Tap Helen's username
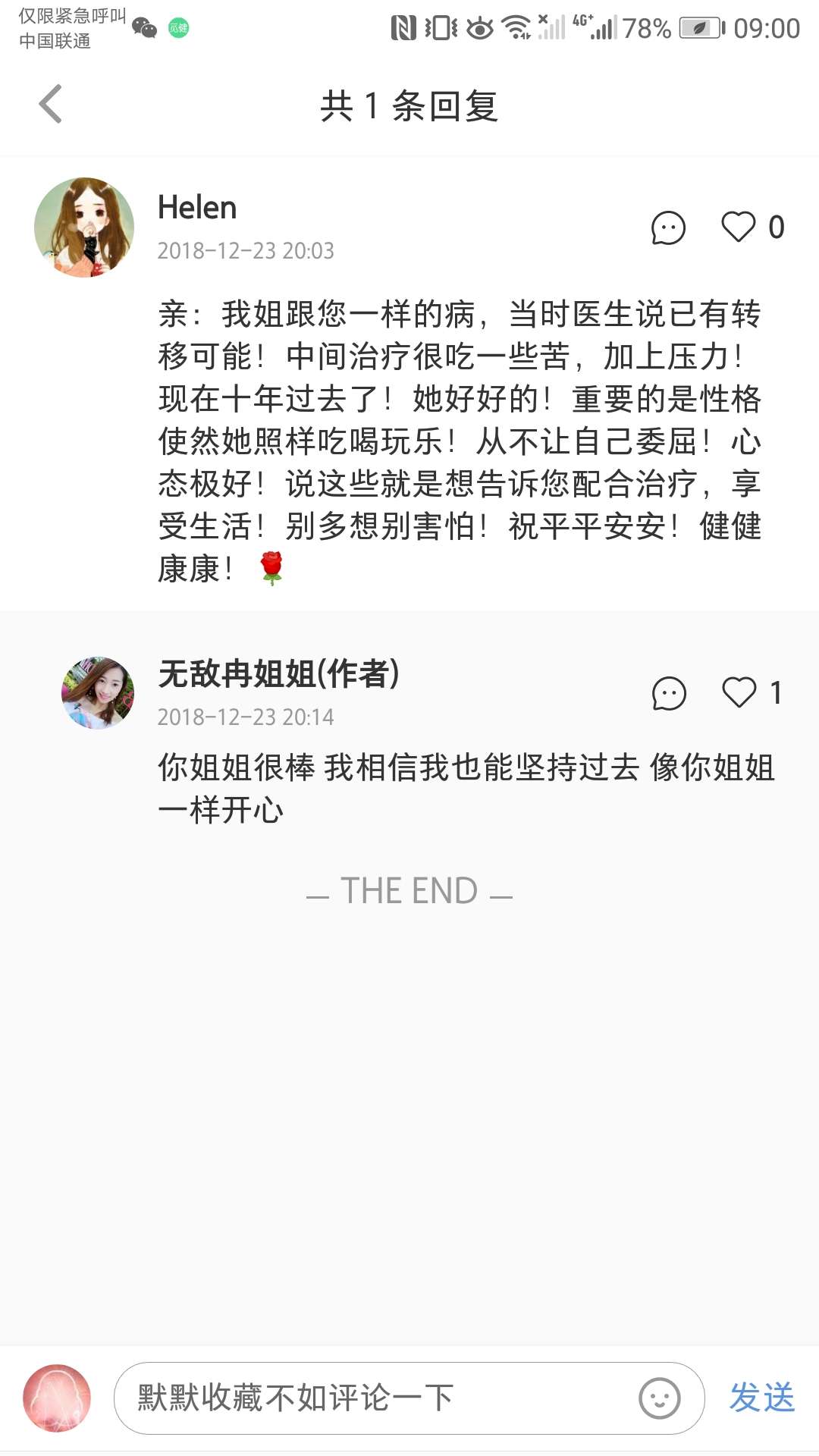The width and height of the screenshot is (819, 1456). tap(196, 207)
